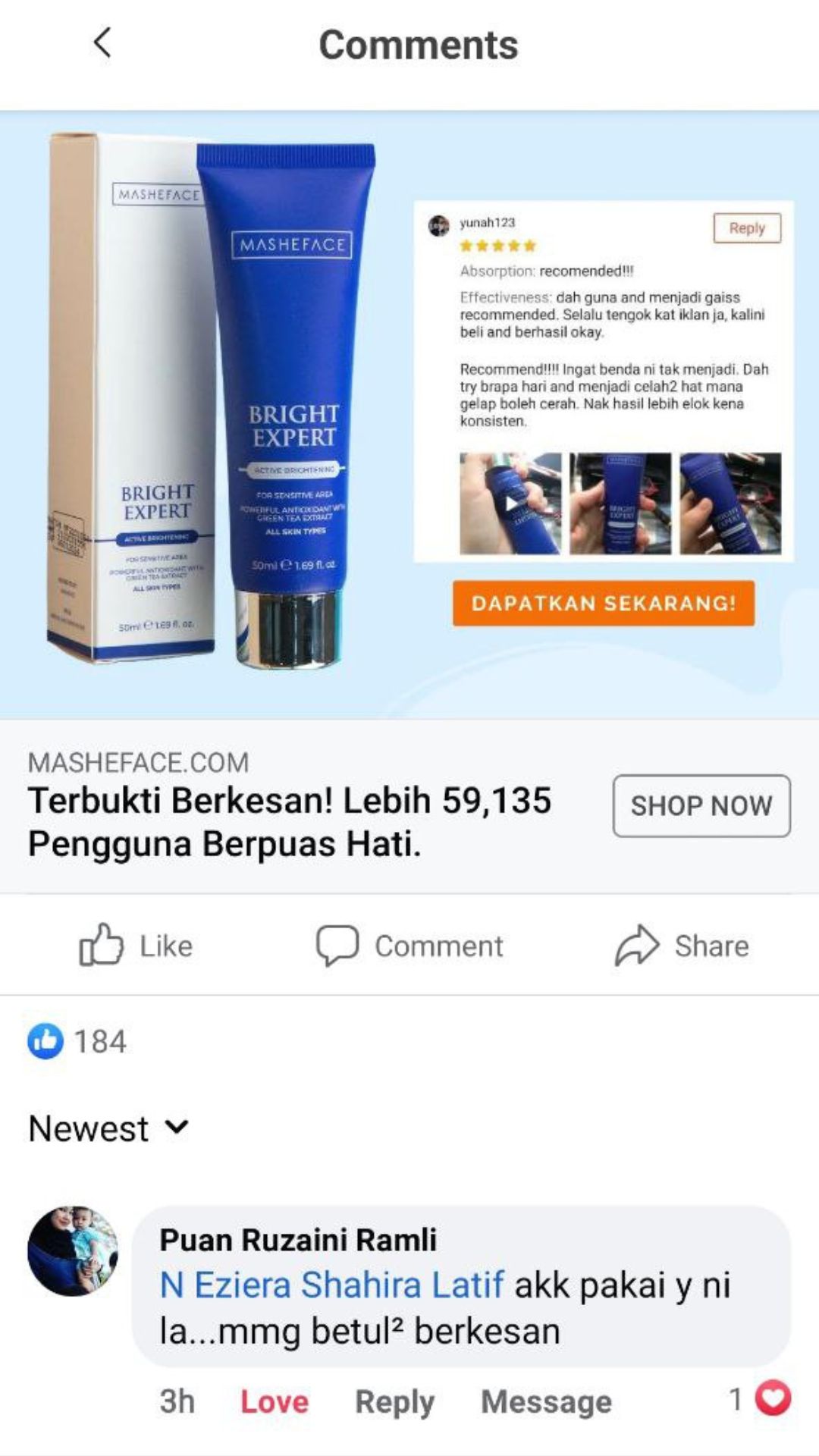Message Puan Ruzaini Ramli
The height and width of the screenshot is (1456, 819).
pyautogui.click(x=546, y=1401)
